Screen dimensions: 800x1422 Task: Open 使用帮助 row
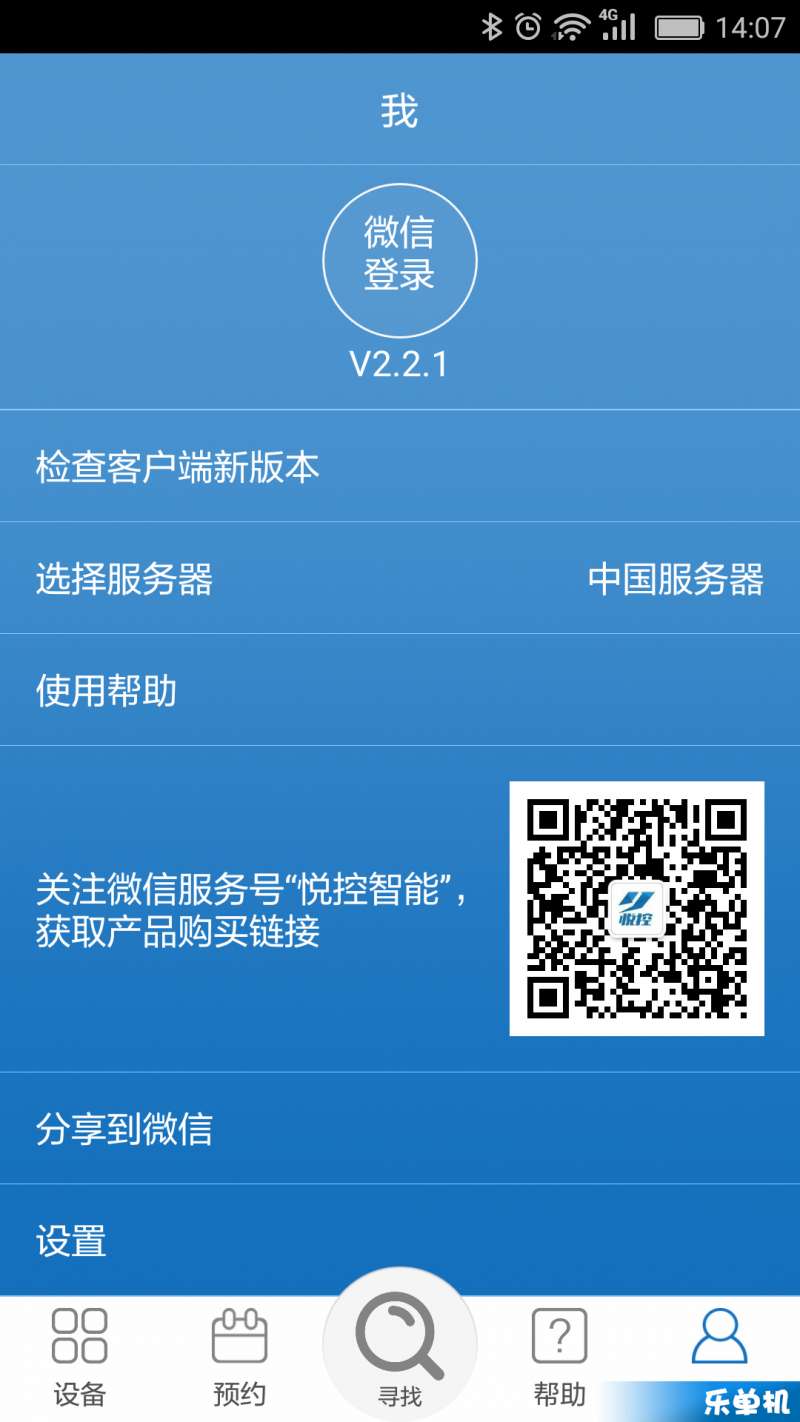[400, 691]
